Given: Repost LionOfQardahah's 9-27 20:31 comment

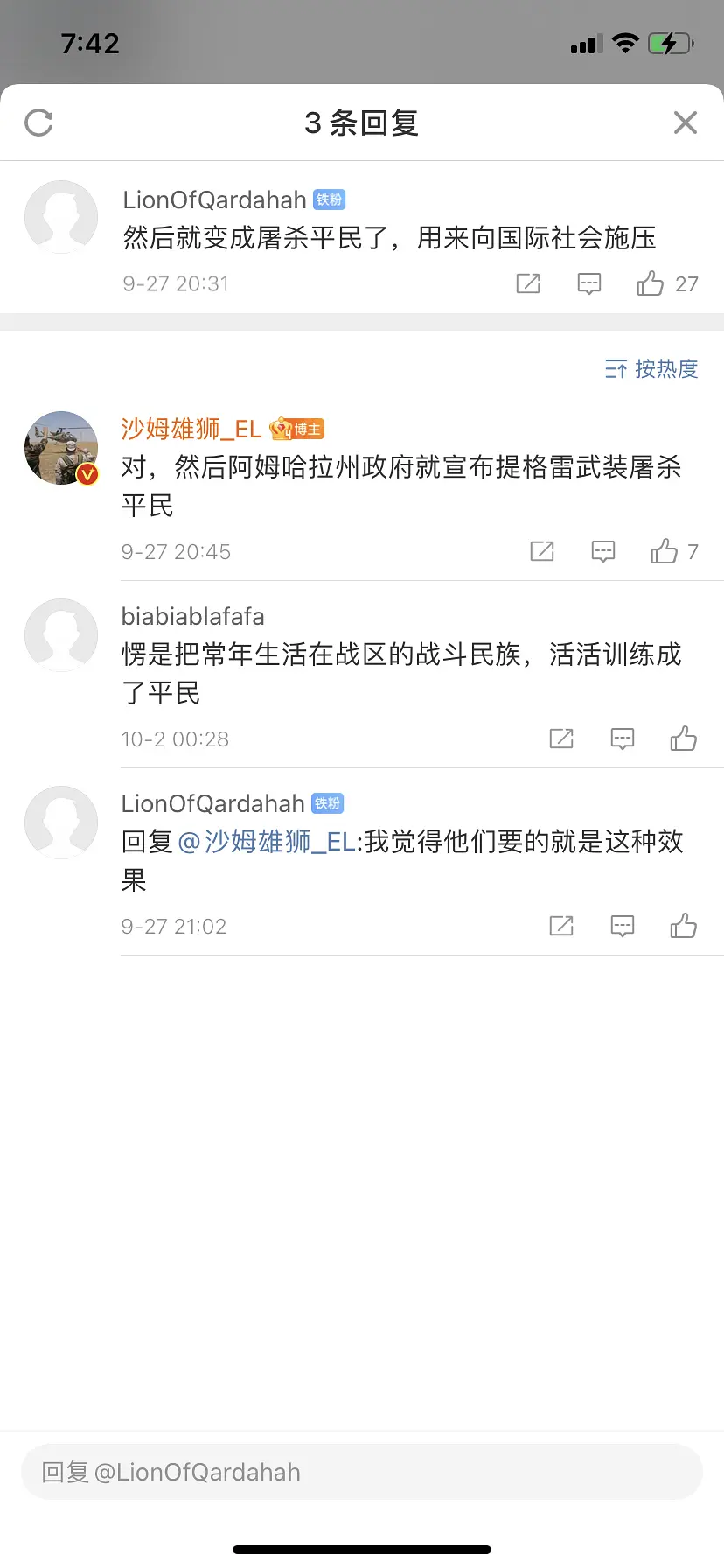Looking at the screenshot, I should click(x=528, y=283).
